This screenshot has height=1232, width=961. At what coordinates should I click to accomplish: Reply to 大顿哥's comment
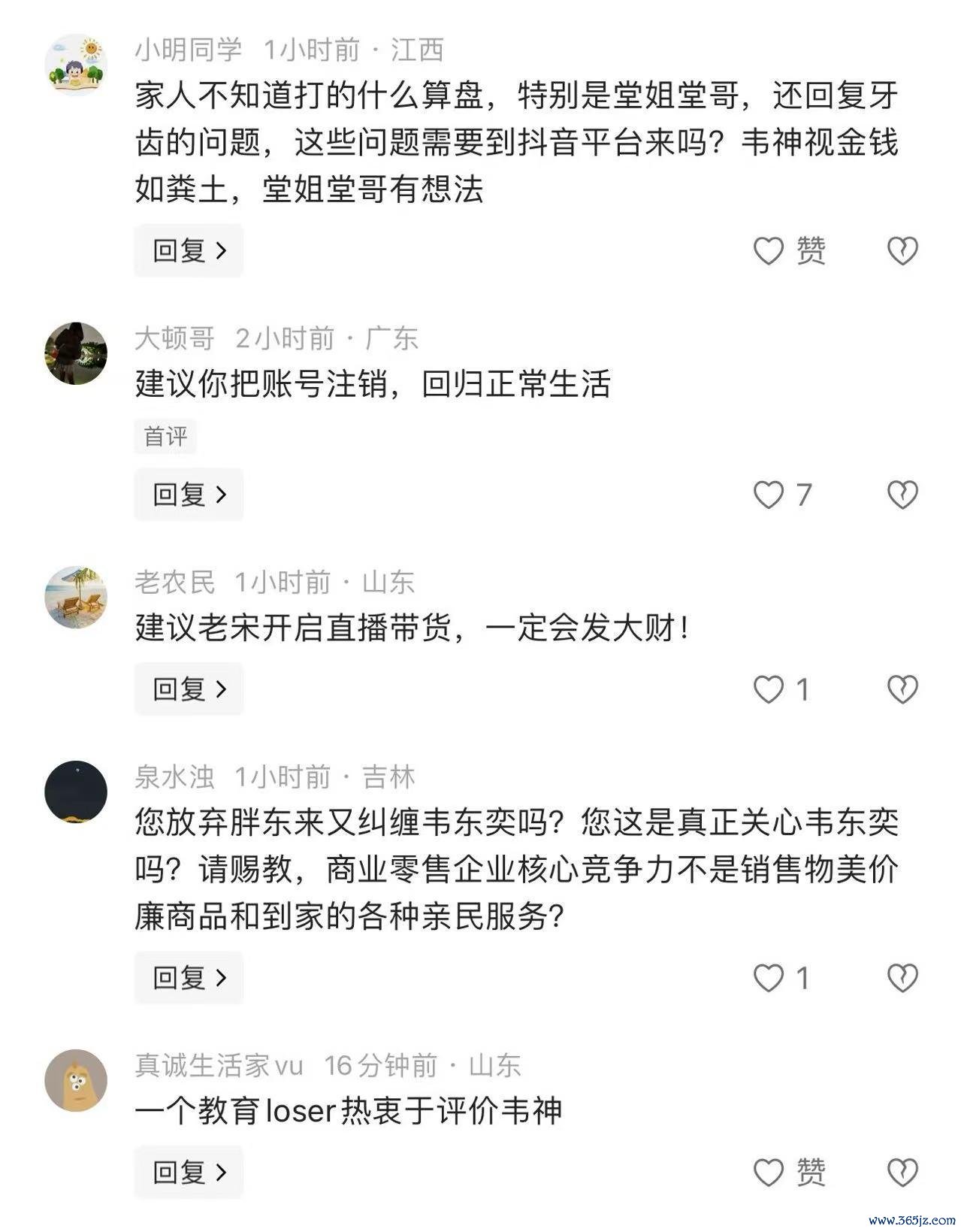coord(189,494)
